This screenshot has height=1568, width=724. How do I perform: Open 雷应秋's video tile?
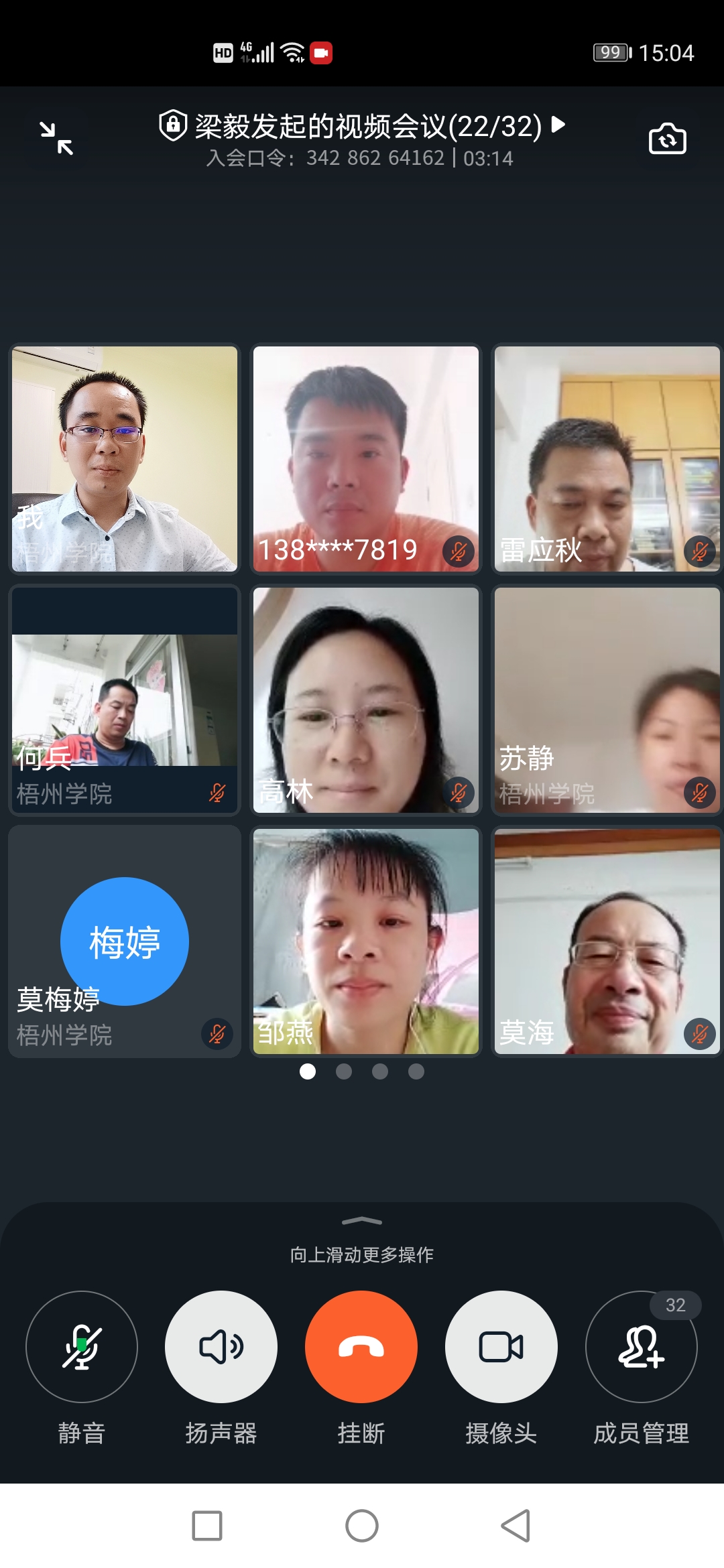click(x=607, y=459)
